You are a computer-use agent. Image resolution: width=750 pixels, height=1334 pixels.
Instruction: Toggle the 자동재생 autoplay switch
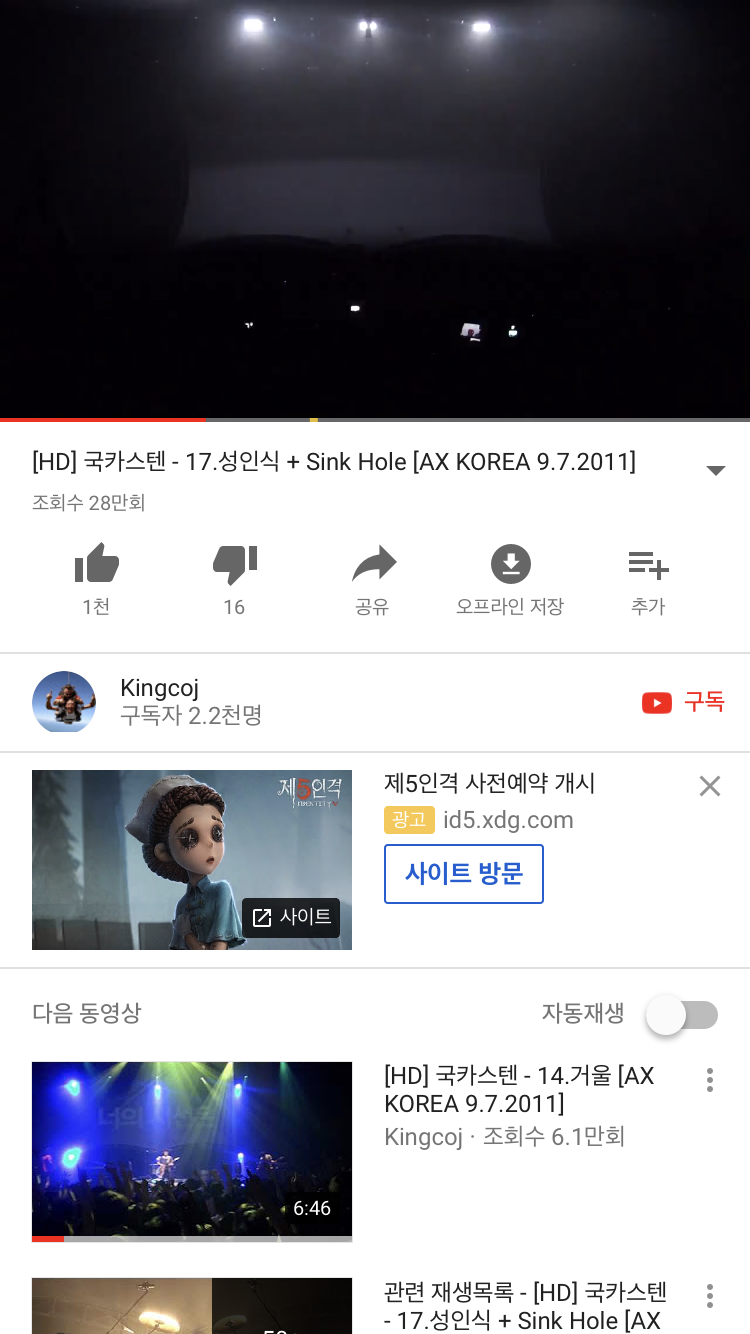pos(682,1015)
